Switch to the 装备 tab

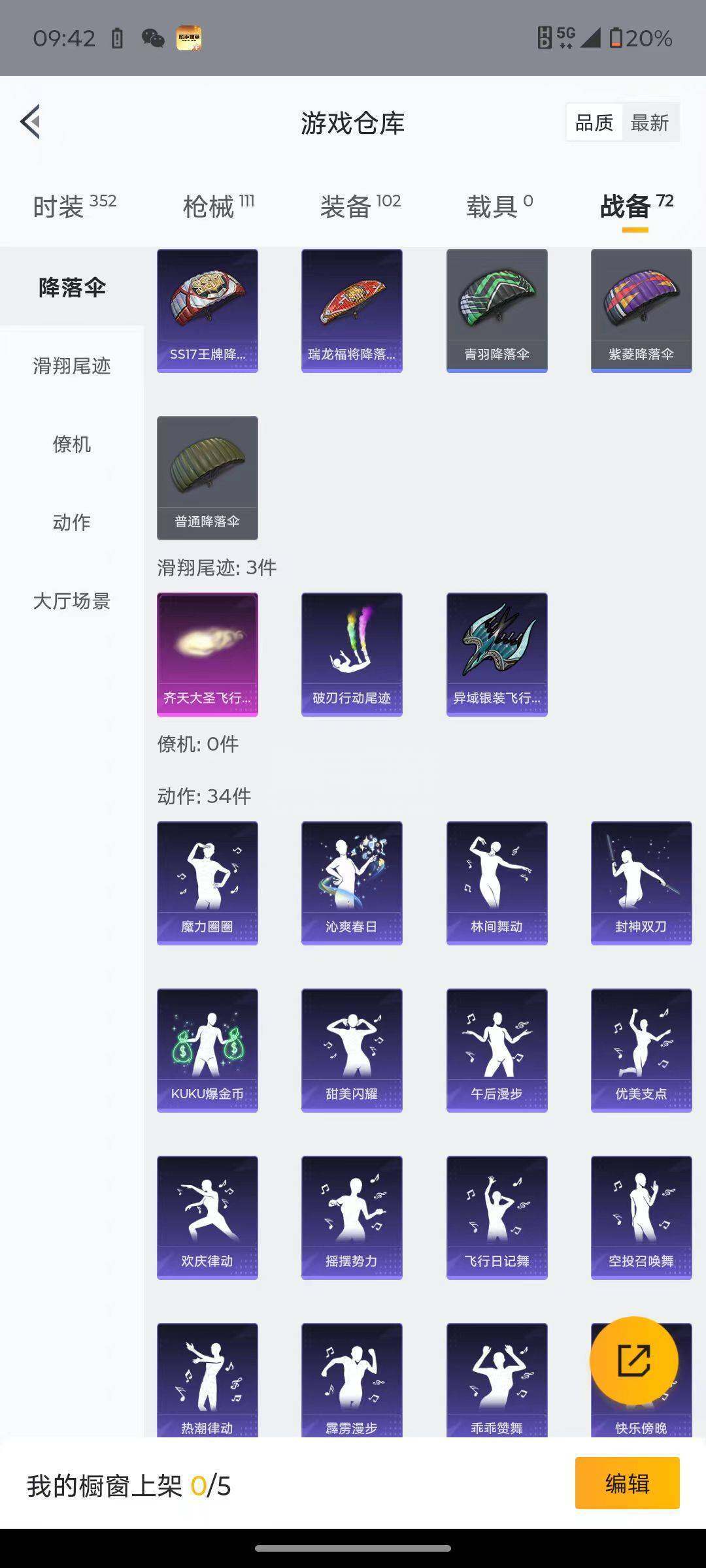360,206
